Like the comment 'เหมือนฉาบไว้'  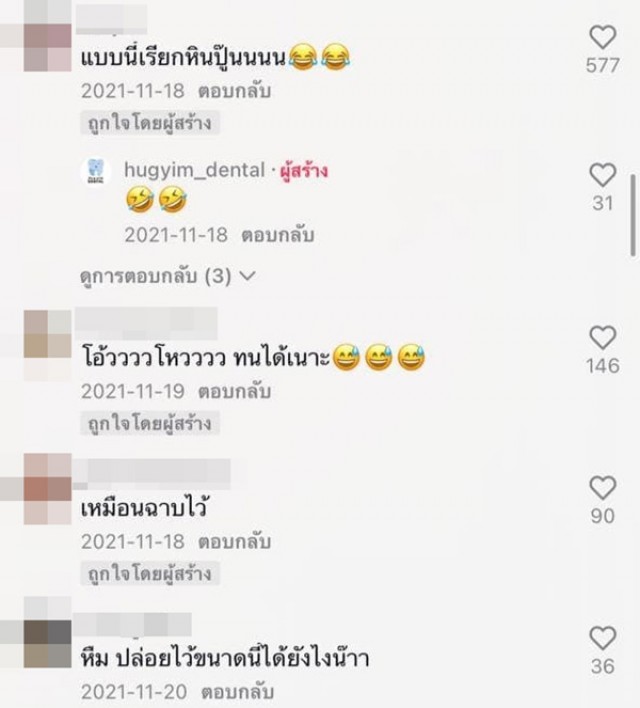[x=602, y=488]
